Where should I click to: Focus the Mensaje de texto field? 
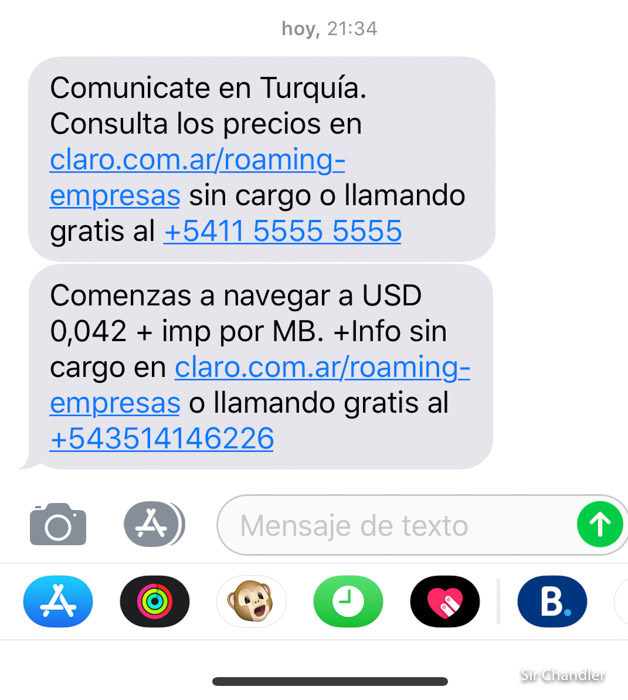pyautogui.click(x=395, y=525)
